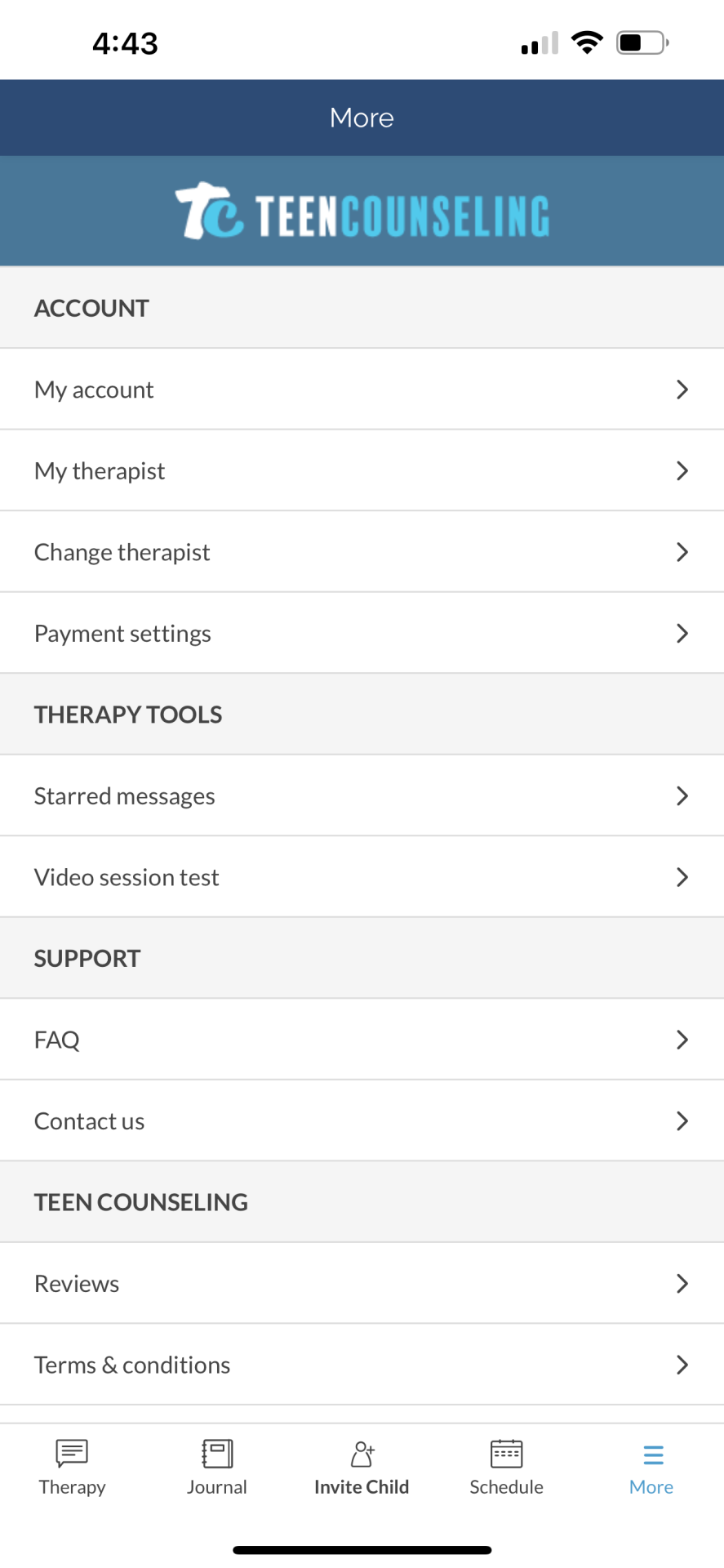Read Teen Counseling Reviews
The width and height of the screenshot is (724, 1568).
[x=362, y=1283]
